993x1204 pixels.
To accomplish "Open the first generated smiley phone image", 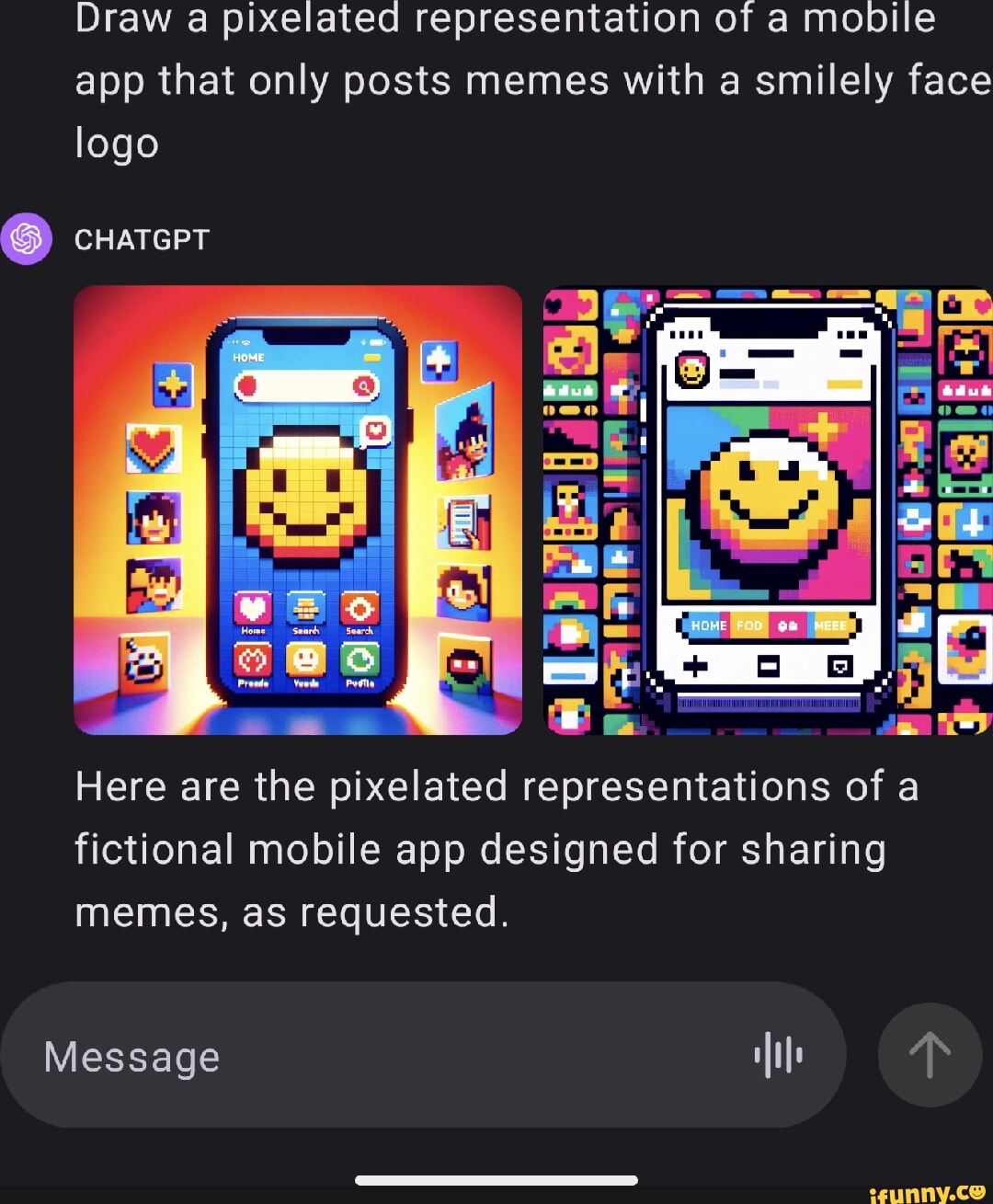I will [298, 510].
